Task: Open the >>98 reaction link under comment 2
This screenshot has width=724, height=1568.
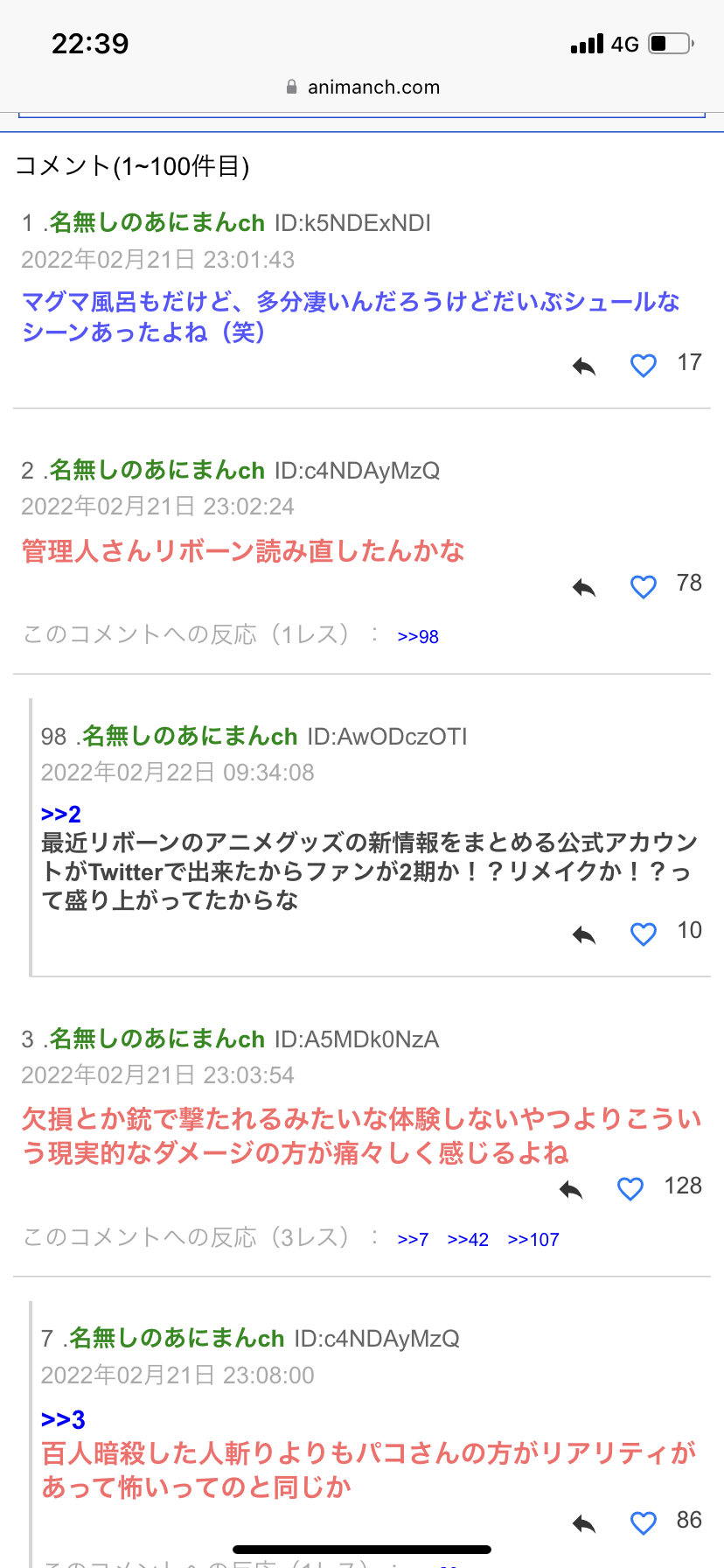Action: click(418, 637)
